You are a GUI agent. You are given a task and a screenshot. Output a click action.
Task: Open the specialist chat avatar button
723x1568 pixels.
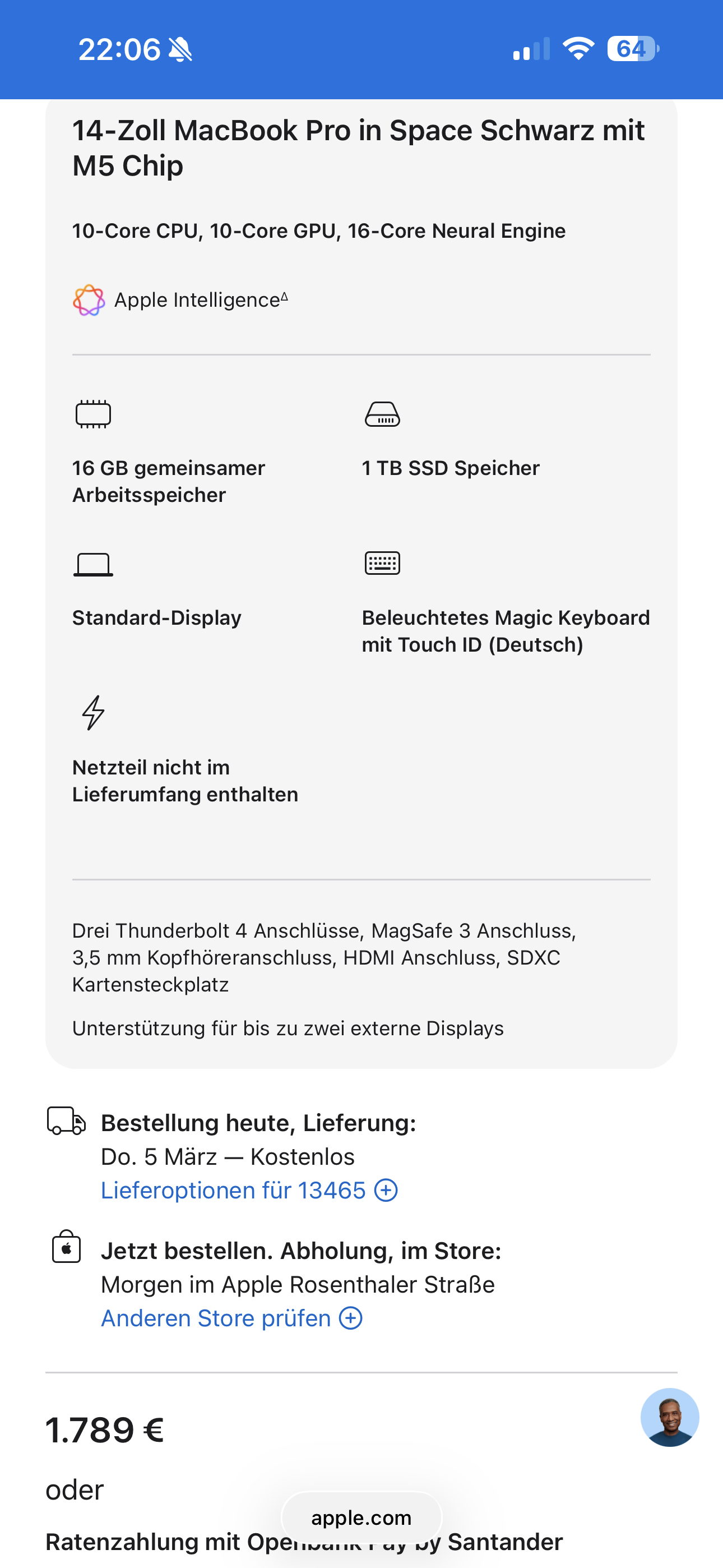tap(669, 1418)
